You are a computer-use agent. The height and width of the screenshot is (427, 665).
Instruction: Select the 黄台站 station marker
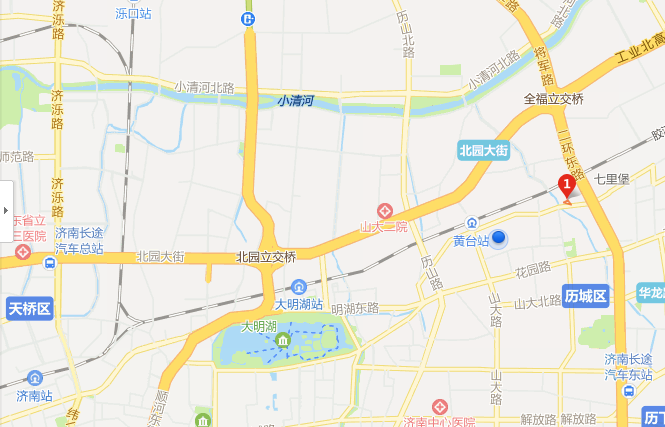click(x=471, y=223)
